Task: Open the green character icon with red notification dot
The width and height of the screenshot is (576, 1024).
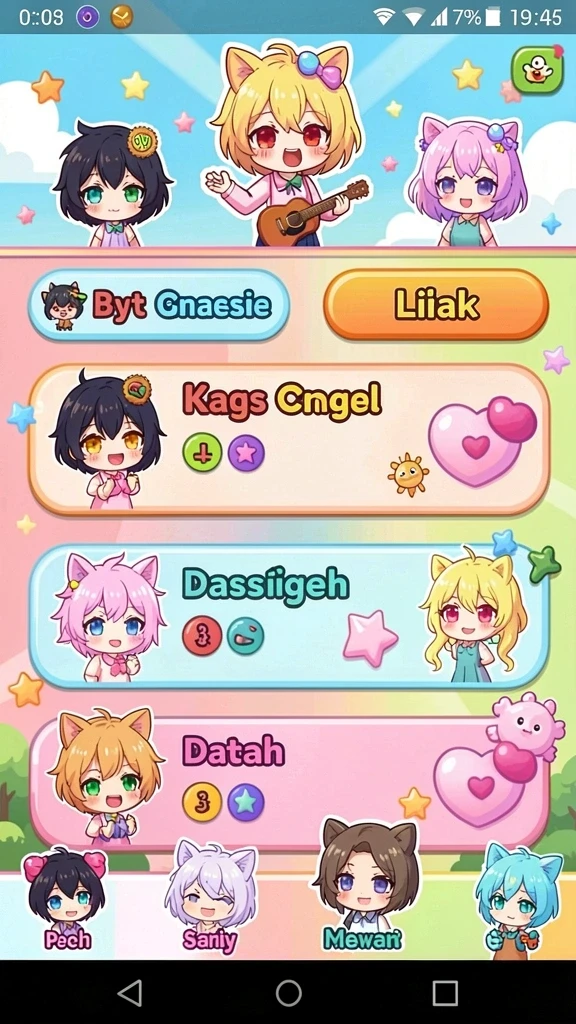Action: (x=537, y=70)
